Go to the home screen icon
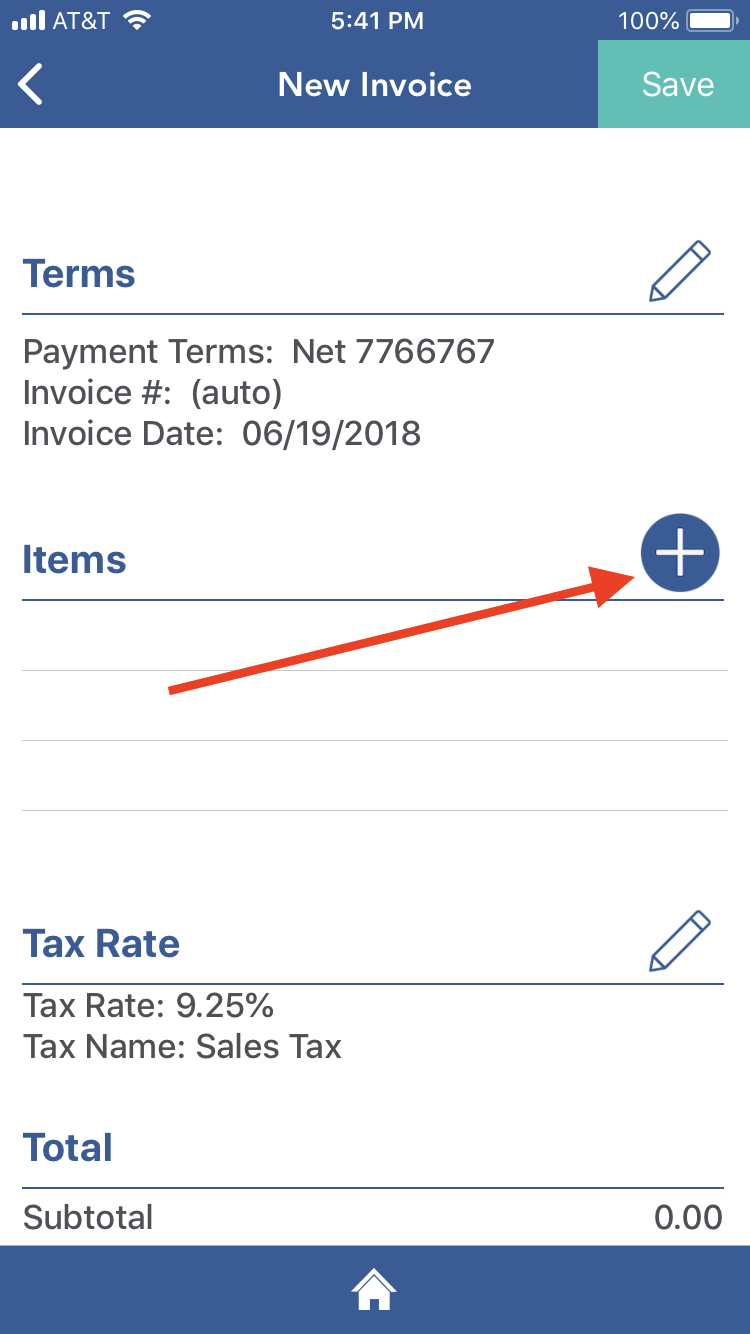Viewport: 750px width, 1334px height. click(374, 1290)
